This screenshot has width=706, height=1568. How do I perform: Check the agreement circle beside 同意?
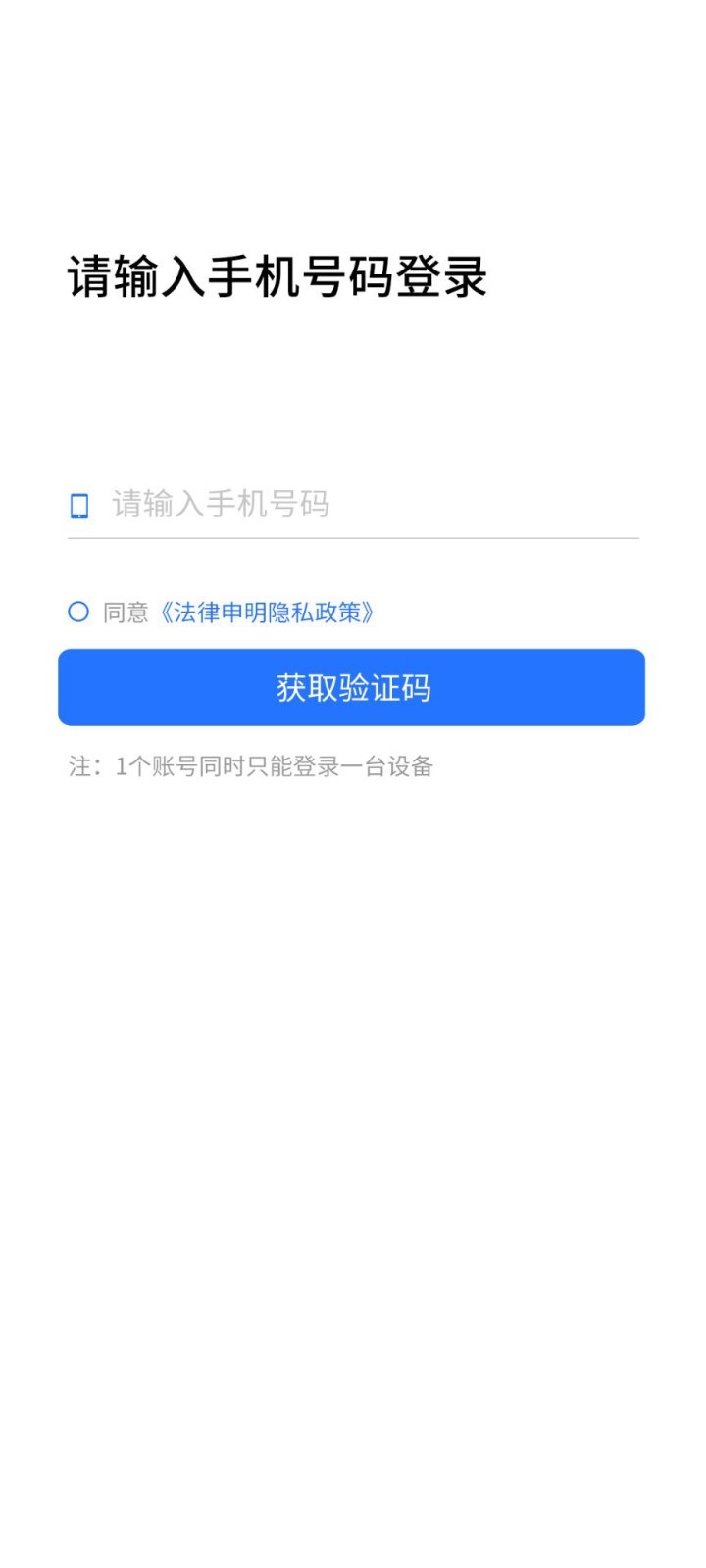tap(78, 612)
